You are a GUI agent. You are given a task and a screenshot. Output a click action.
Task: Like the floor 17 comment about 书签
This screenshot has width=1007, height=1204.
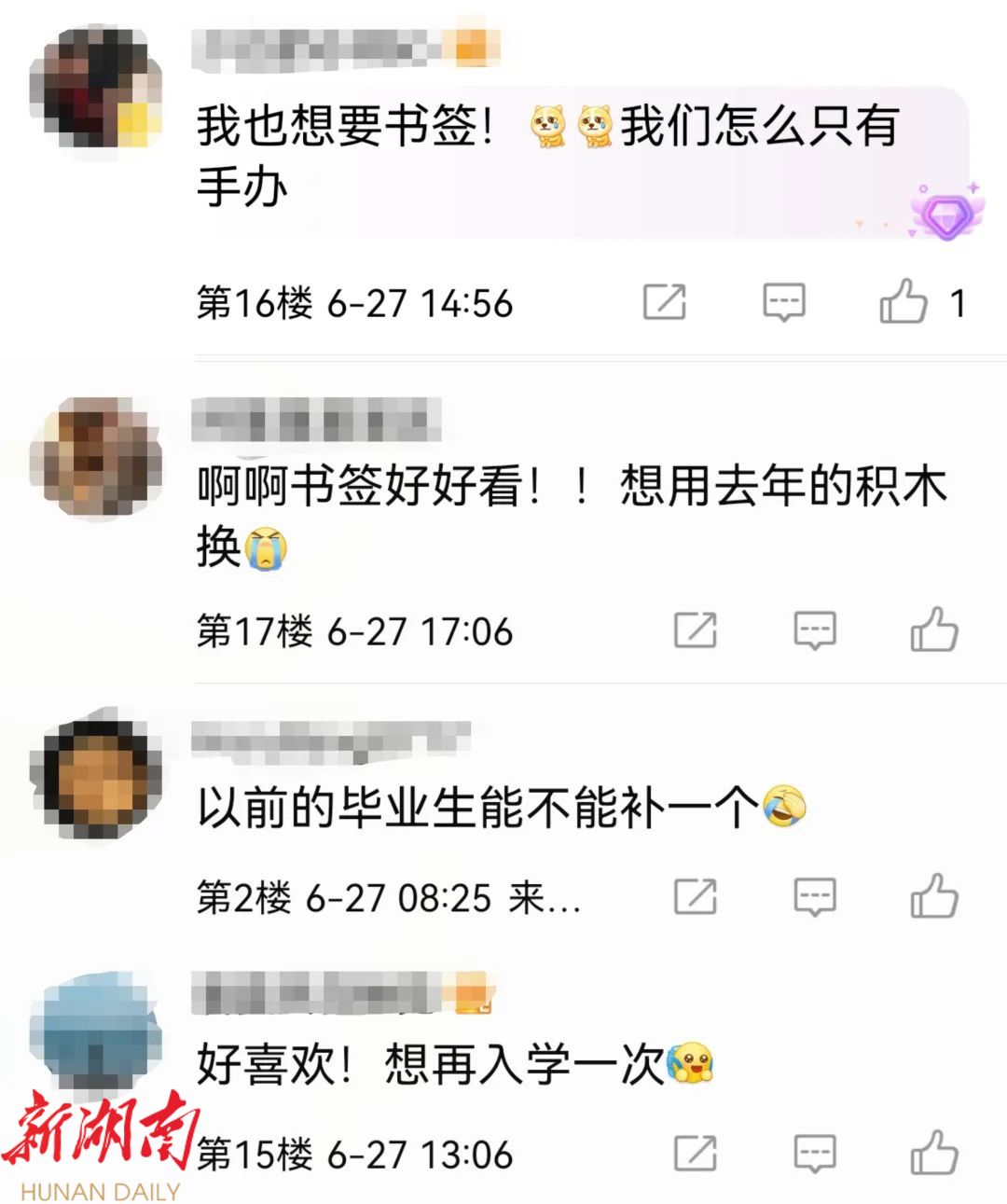pos(934,630)
